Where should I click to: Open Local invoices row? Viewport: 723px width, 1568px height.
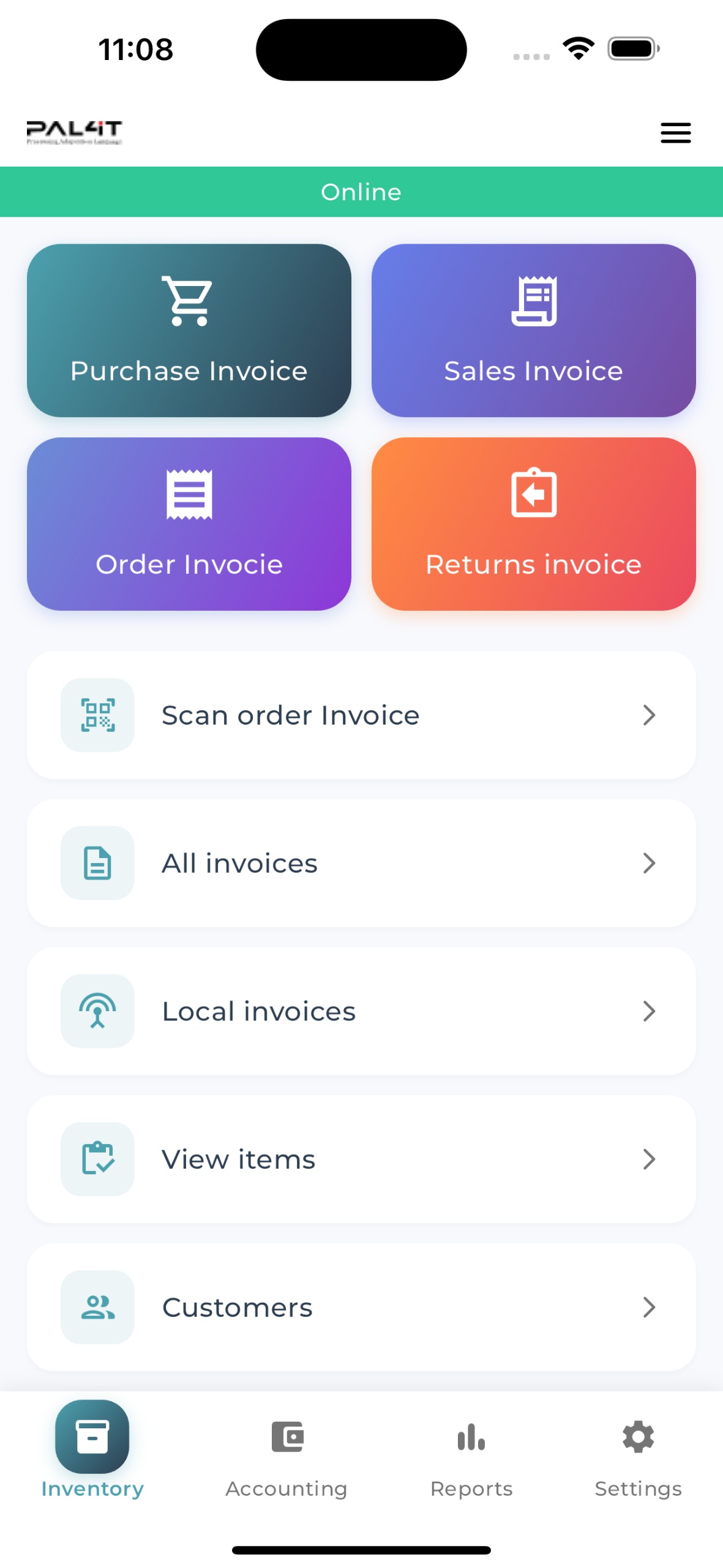(361, 1011)
